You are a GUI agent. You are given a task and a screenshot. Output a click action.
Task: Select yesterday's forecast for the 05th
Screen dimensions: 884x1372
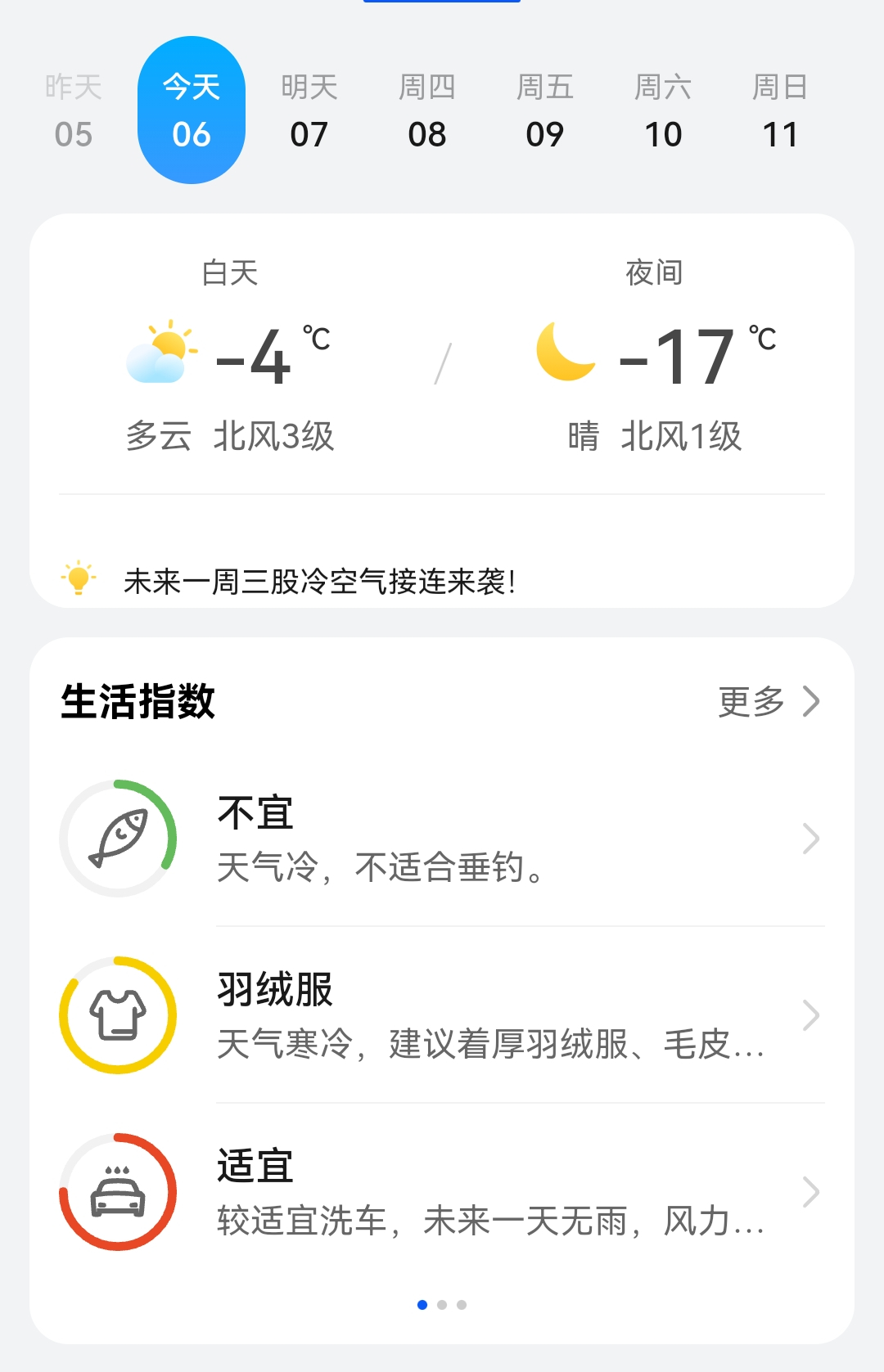click(x=74, y=110)
